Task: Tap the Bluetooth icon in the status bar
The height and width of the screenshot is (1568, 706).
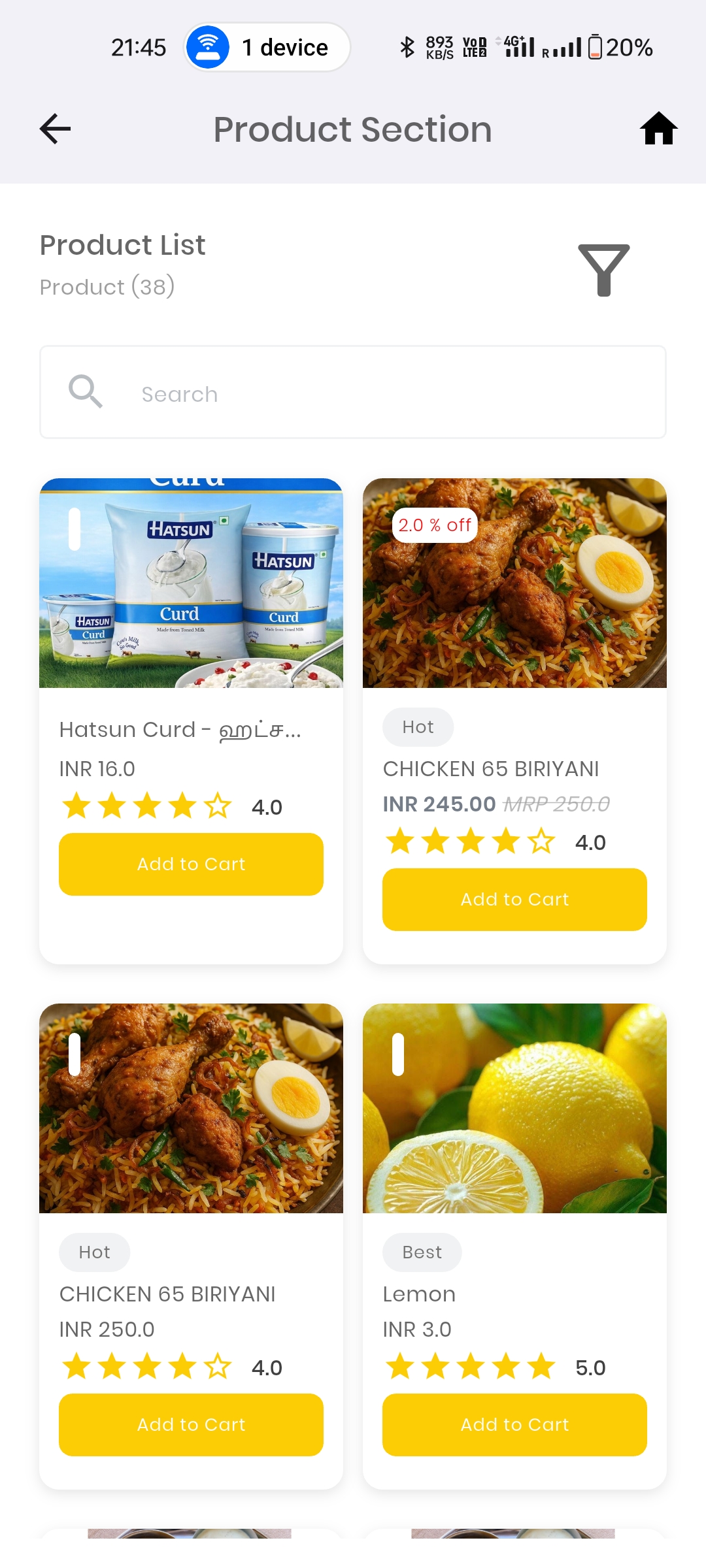Action: pos(407,46)
